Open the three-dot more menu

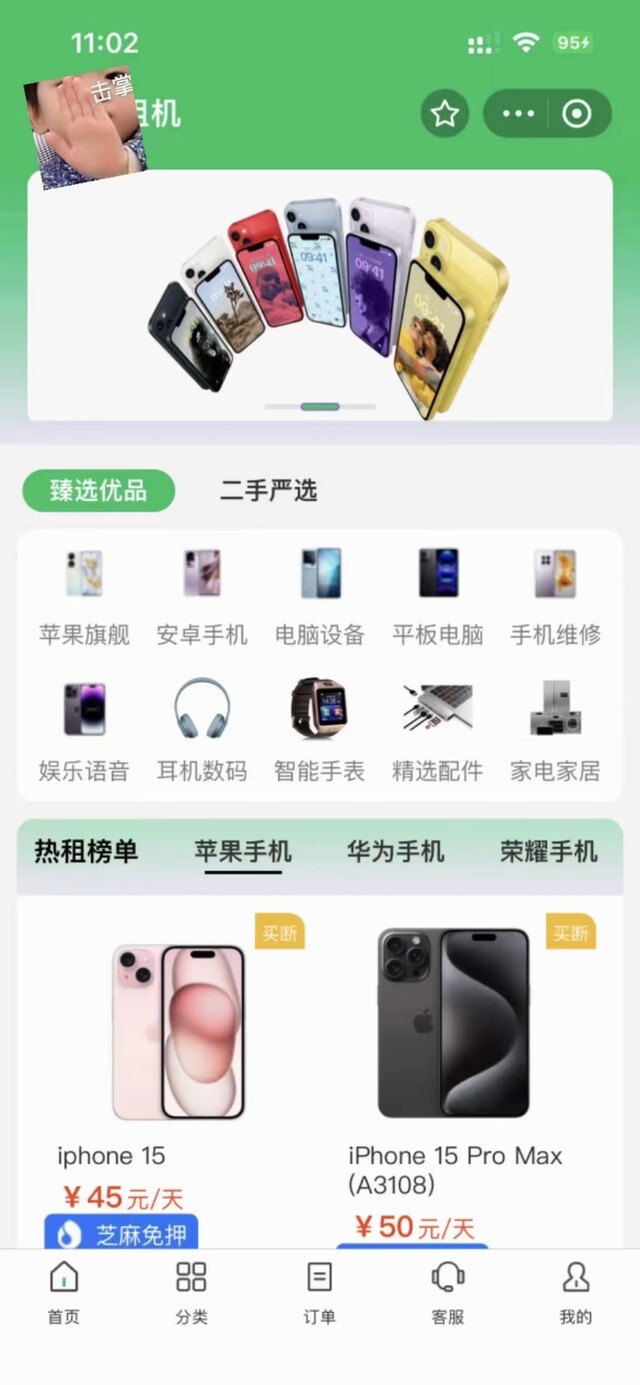[x=518, y=114]
